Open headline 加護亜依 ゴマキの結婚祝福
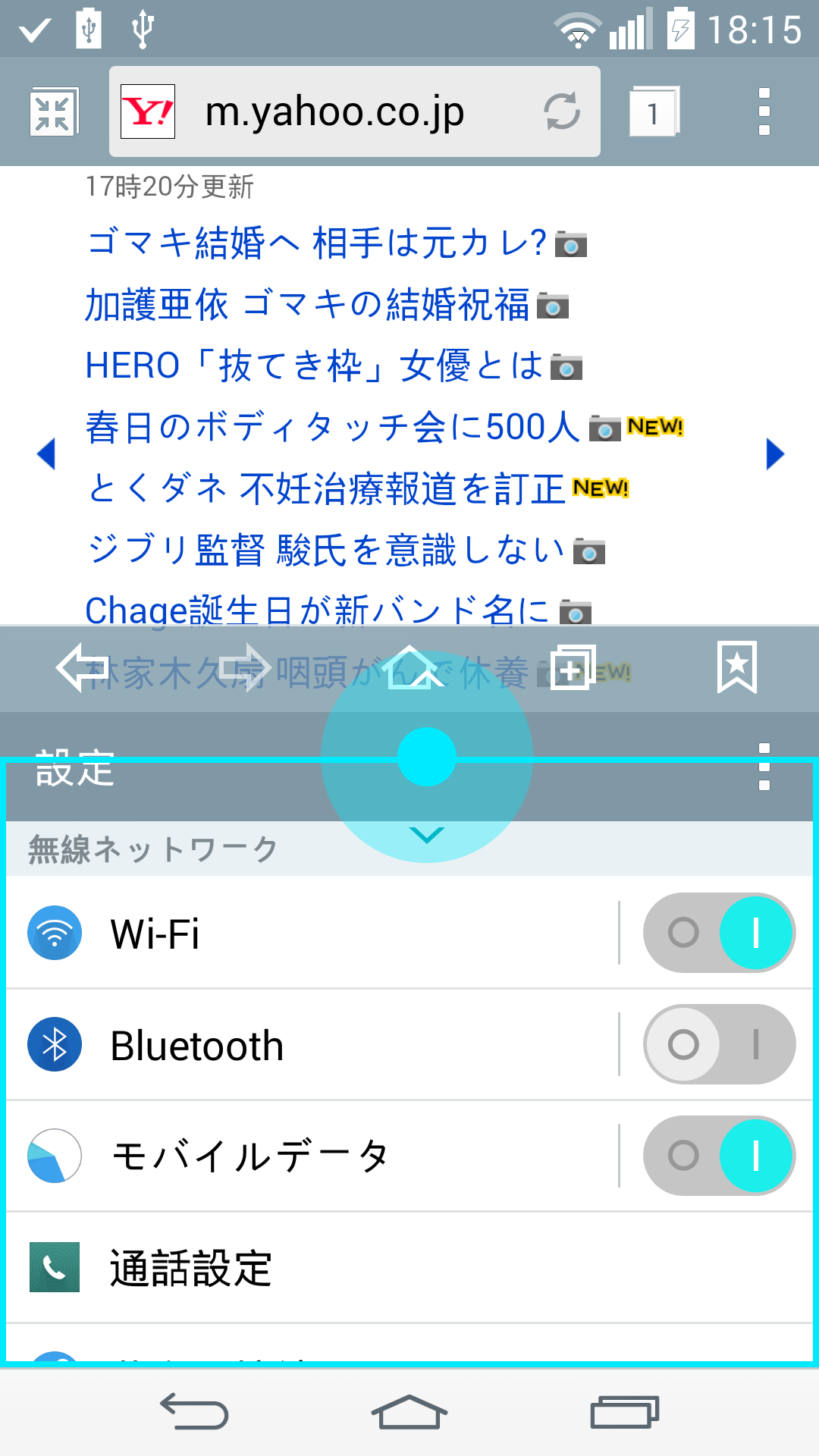This screenshot has height=1456, width=819. [x=307, y=305]
